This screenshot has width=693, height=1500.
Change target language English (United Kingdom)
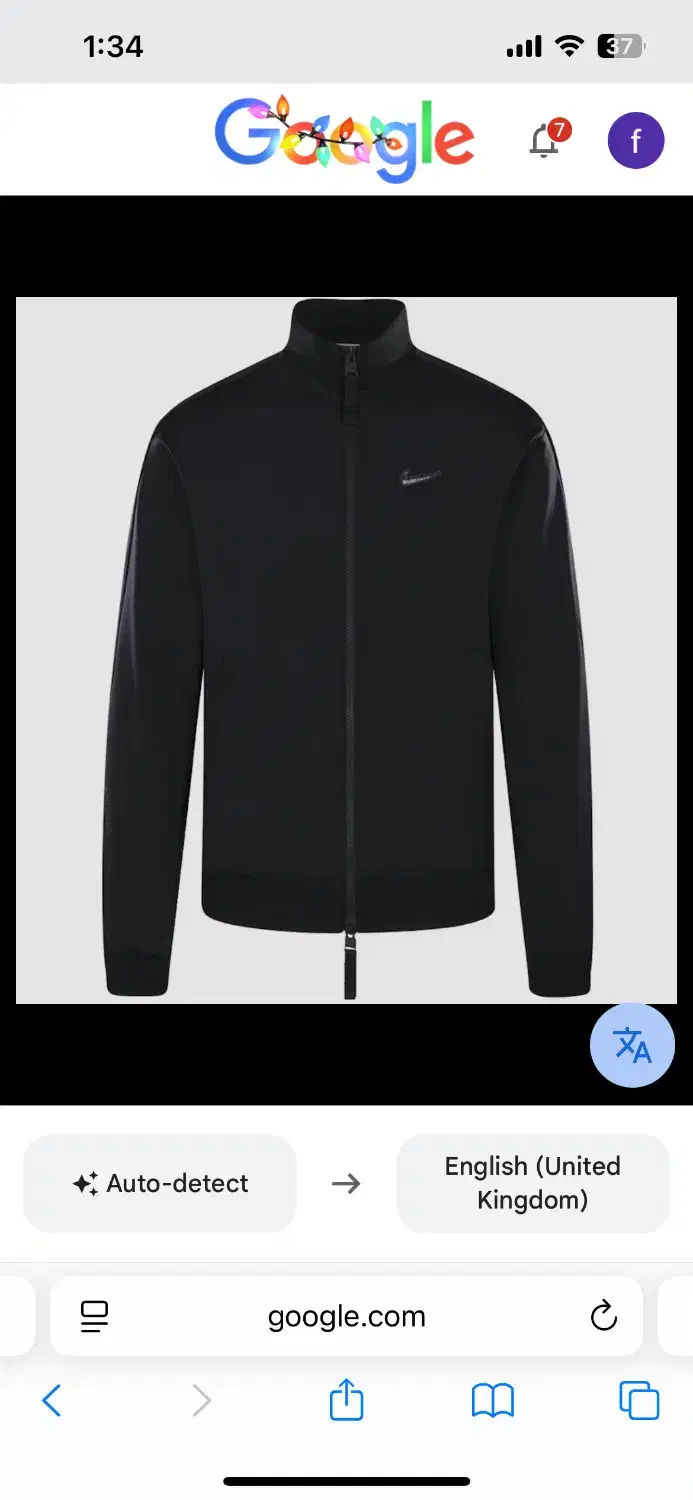click(532, 1184)
